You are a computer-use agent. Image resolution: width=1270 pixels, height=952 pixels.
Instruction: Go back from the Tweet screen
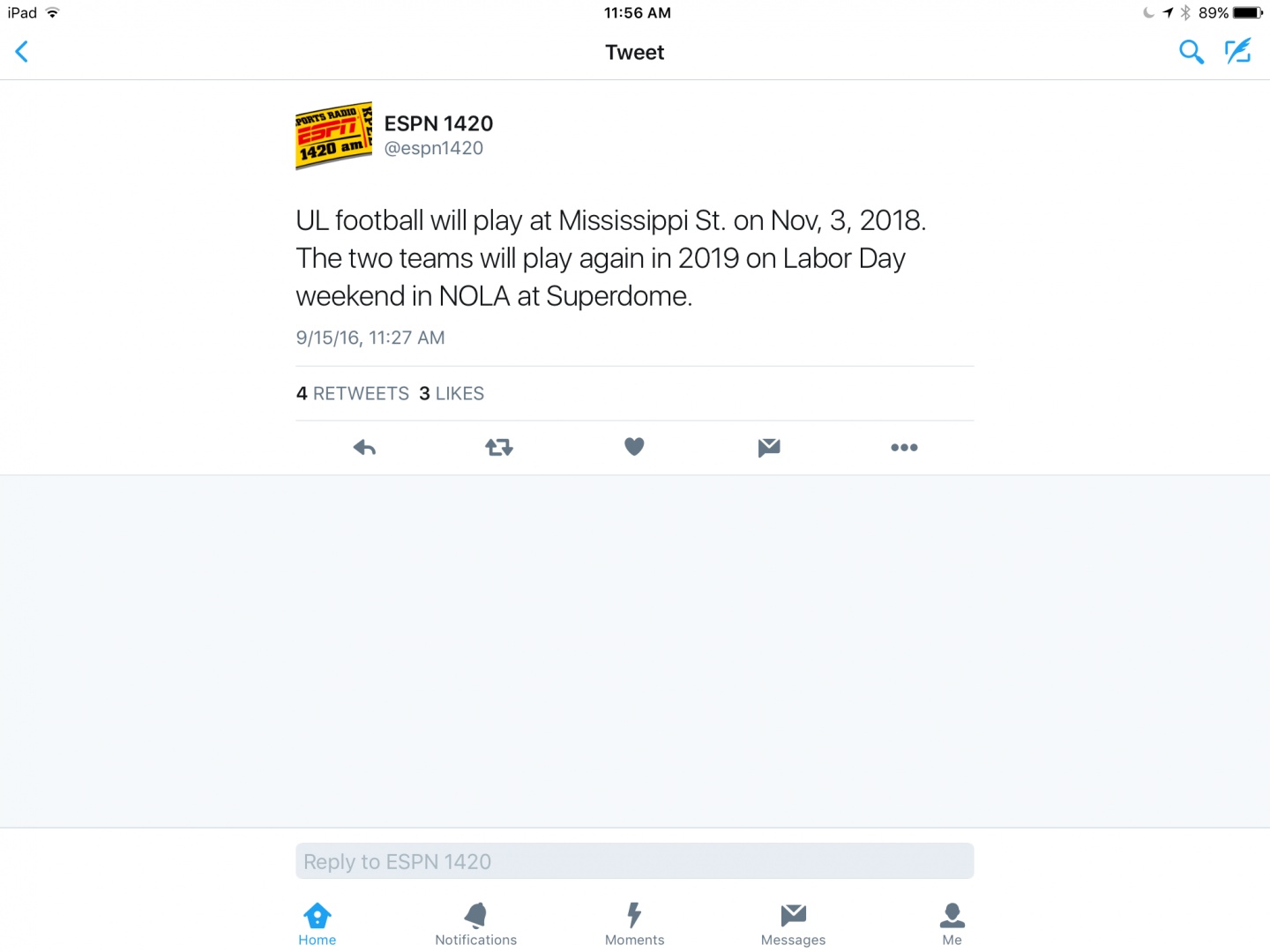23,52
